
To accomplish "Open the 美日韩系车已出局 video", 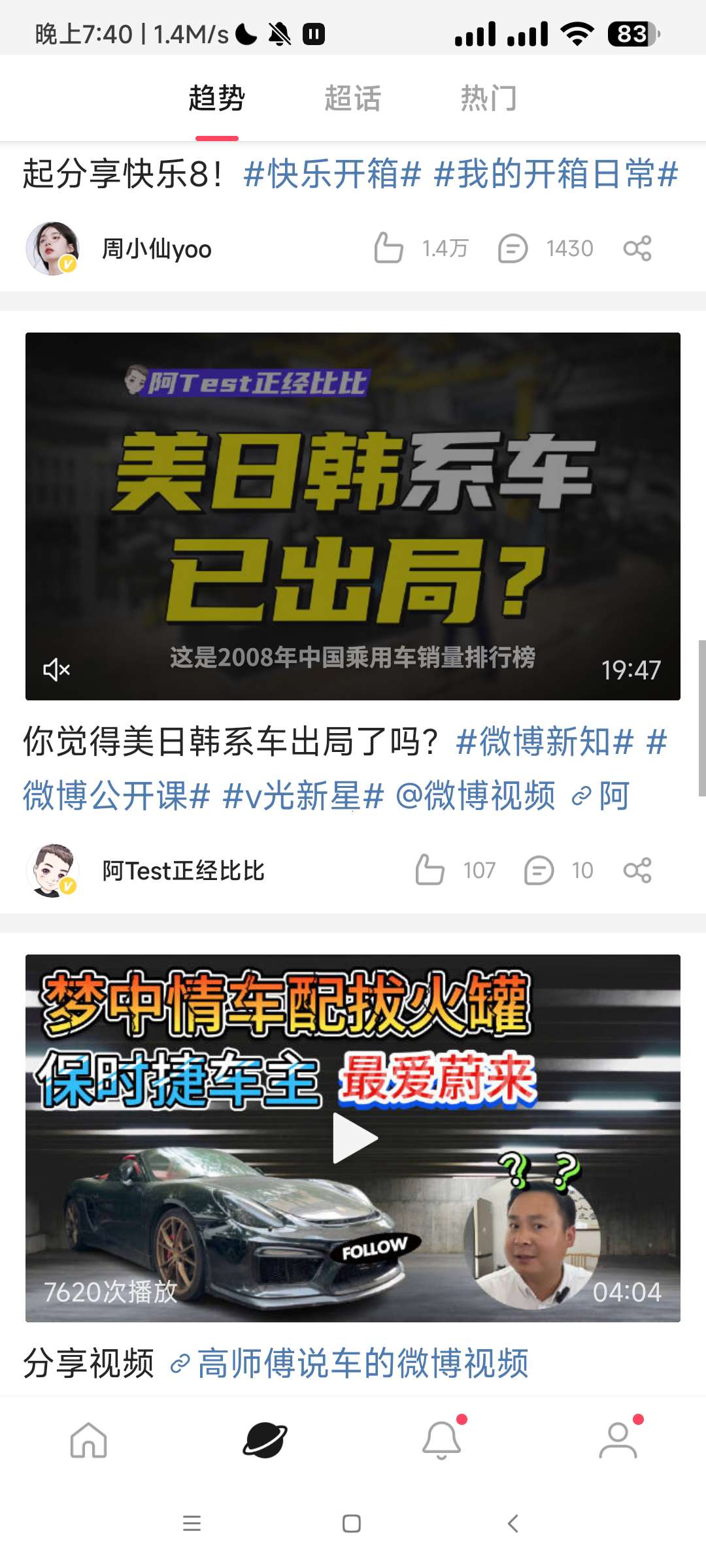I will pyautogui.click(x=353, y=516).
